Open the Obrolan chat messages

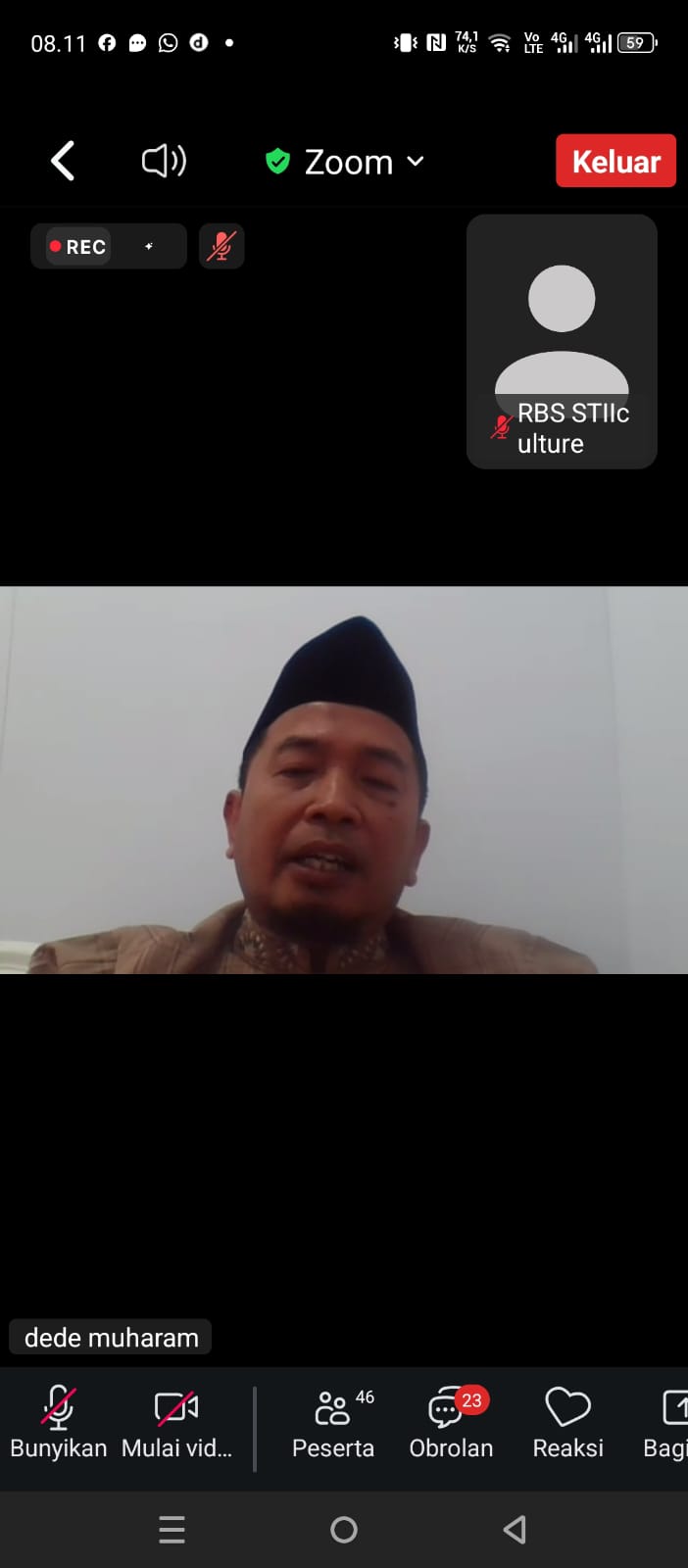451,1423
